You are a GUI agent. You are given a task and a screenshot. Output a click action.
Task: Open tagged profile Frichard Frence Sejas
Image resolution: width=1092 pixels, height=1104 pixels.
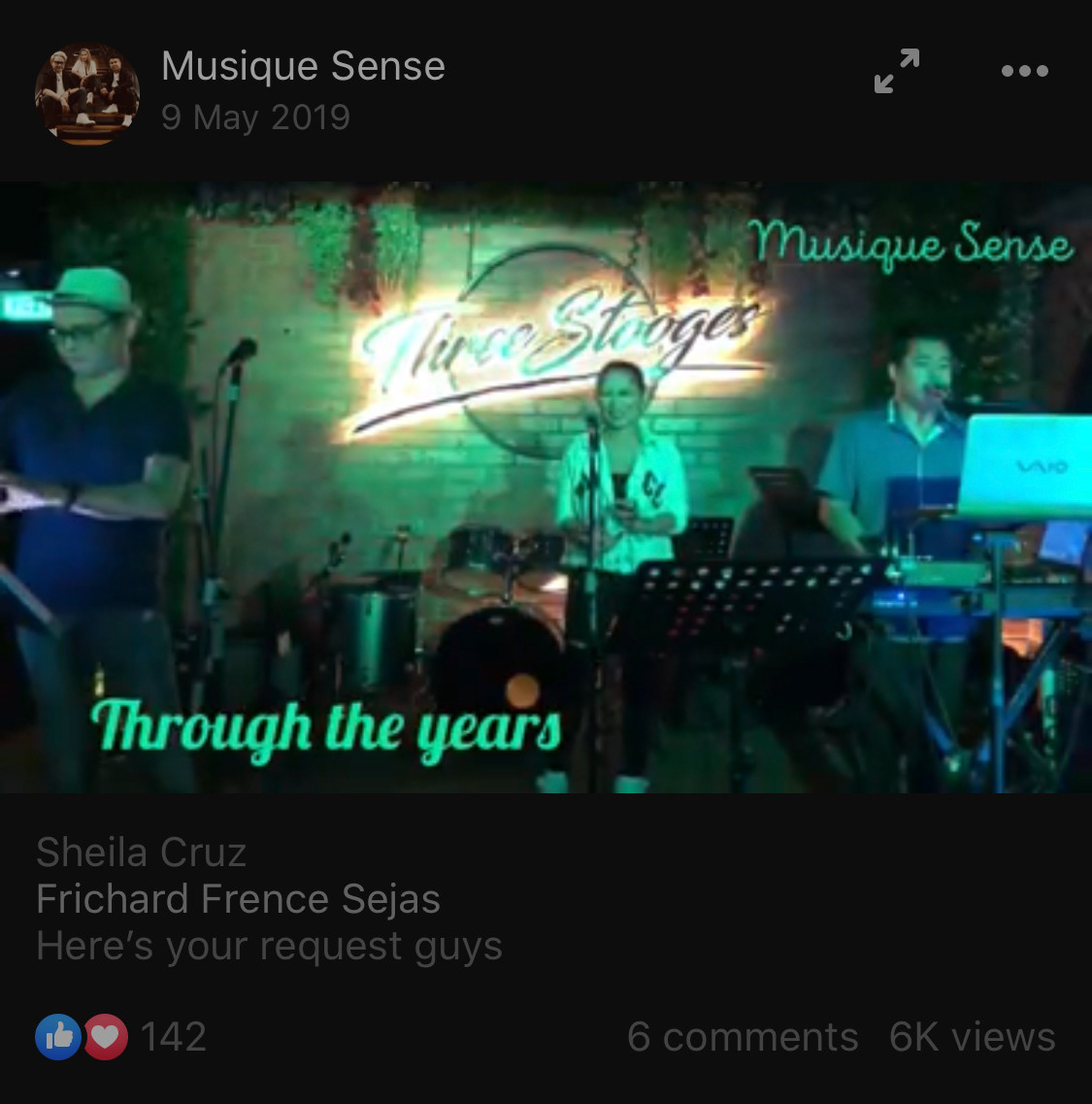pos(238,899)
